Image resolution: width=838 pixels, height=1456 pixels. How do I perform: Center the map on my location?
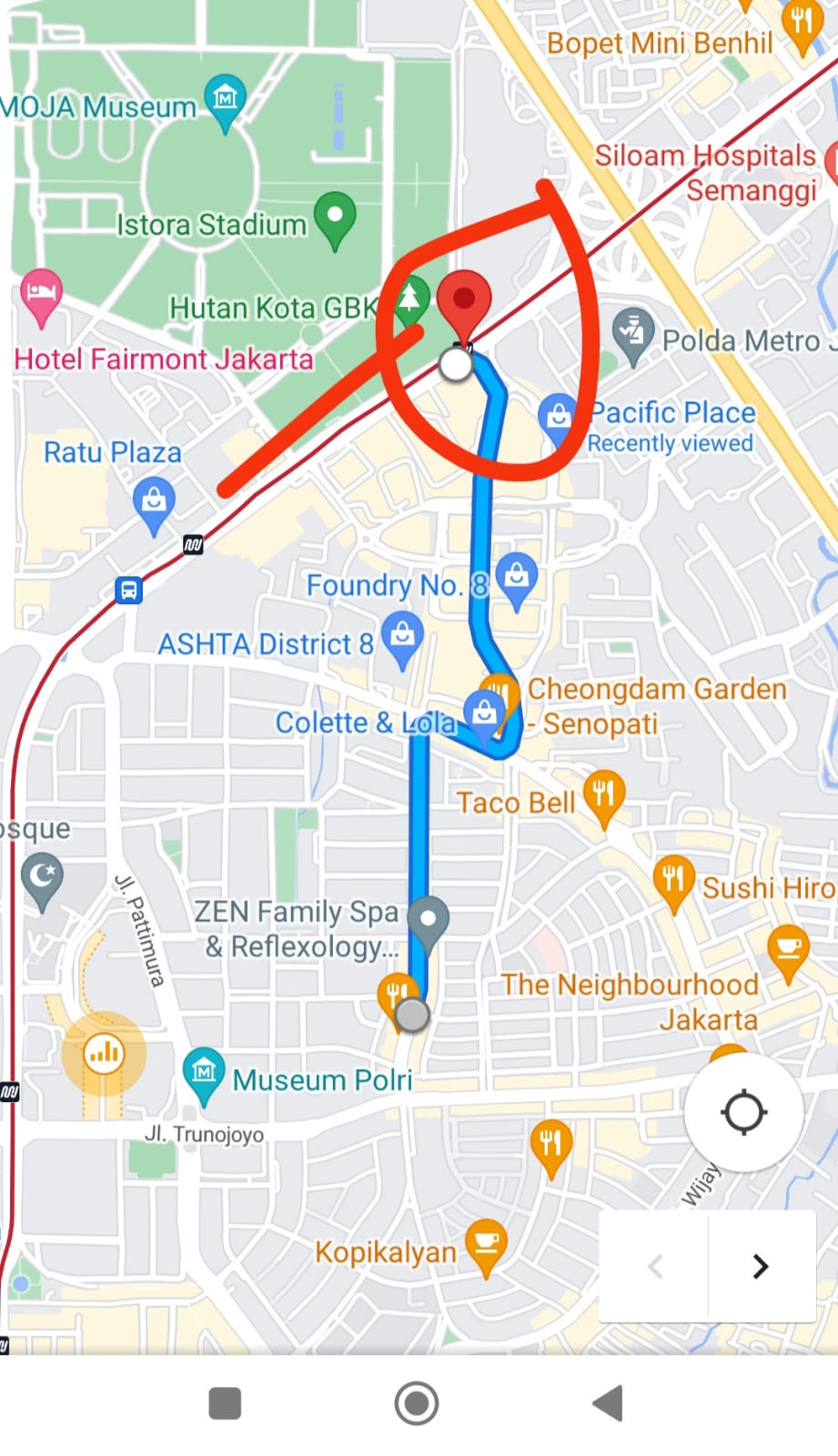743,1112
